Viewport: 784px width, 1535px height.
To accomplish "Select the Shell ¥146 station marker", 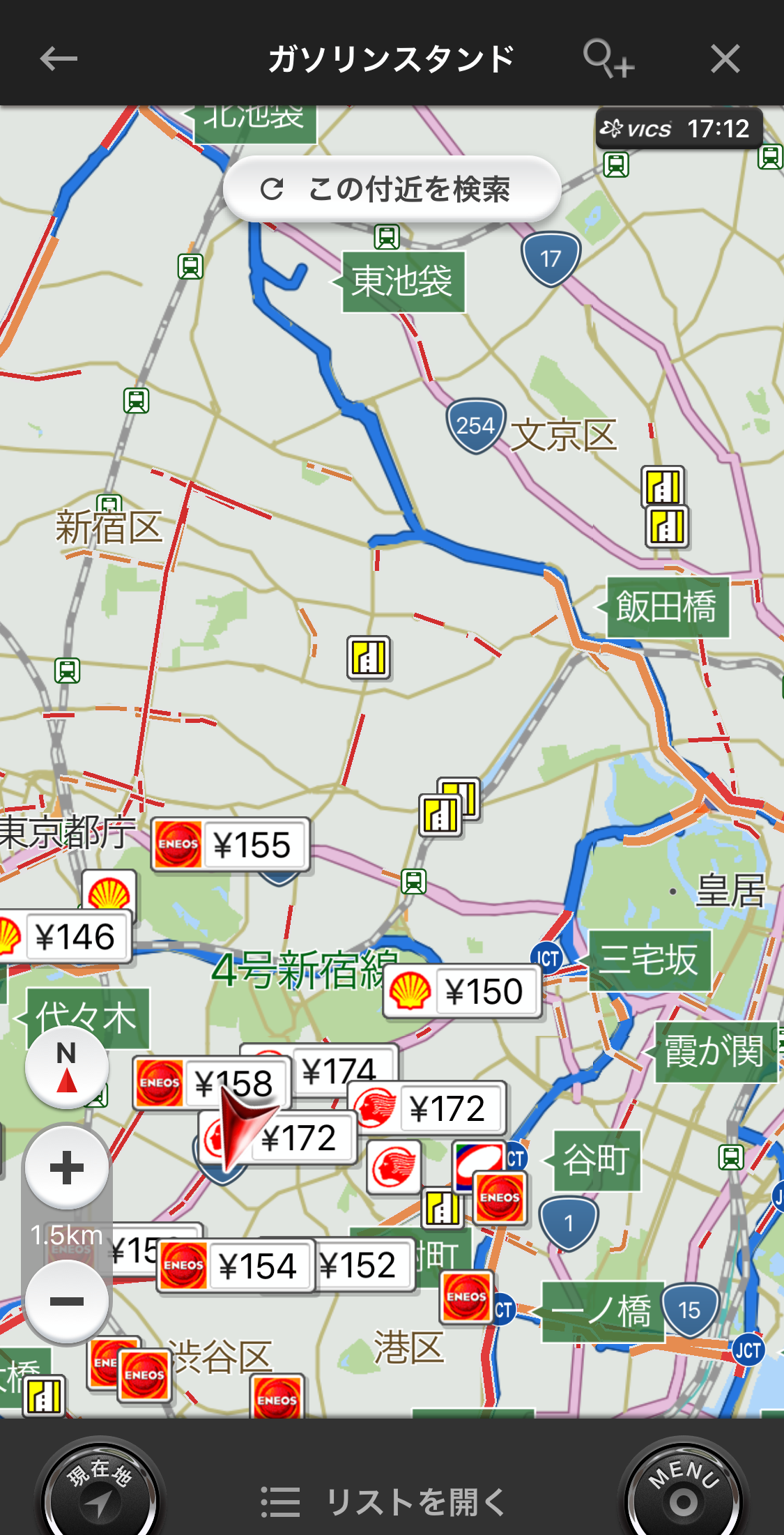I will [x=66, y=937].
